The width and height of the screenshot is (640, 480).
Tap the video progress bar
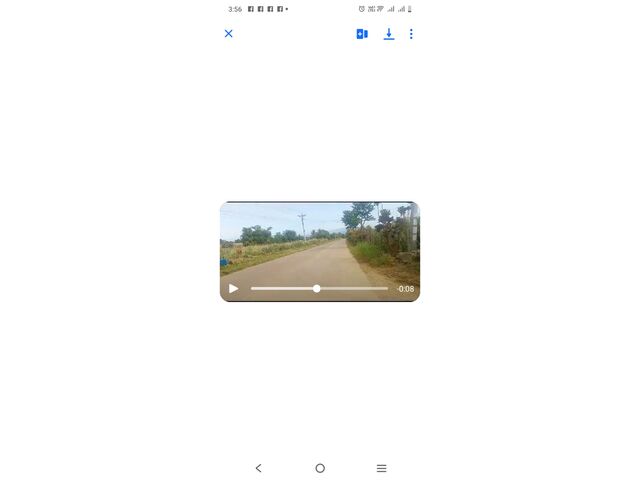coord(319,289)
